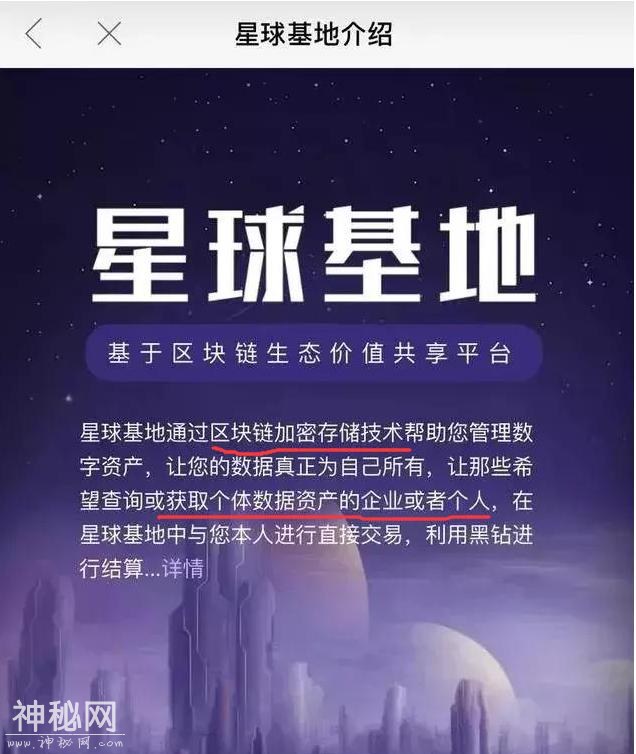Image resolution: width=636 pixels, height=754 pixels.
Task: Close the 星球基地介绍 page
Action: [x=109, y=34]
